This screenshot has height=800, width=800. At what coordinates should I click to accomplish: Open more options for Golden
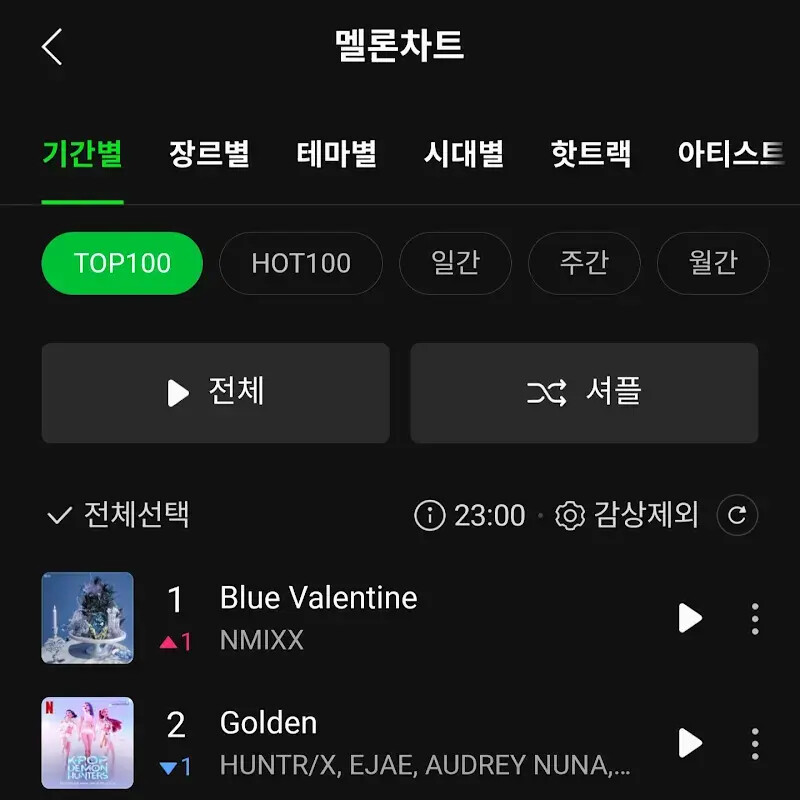click(x=755, y=743)
